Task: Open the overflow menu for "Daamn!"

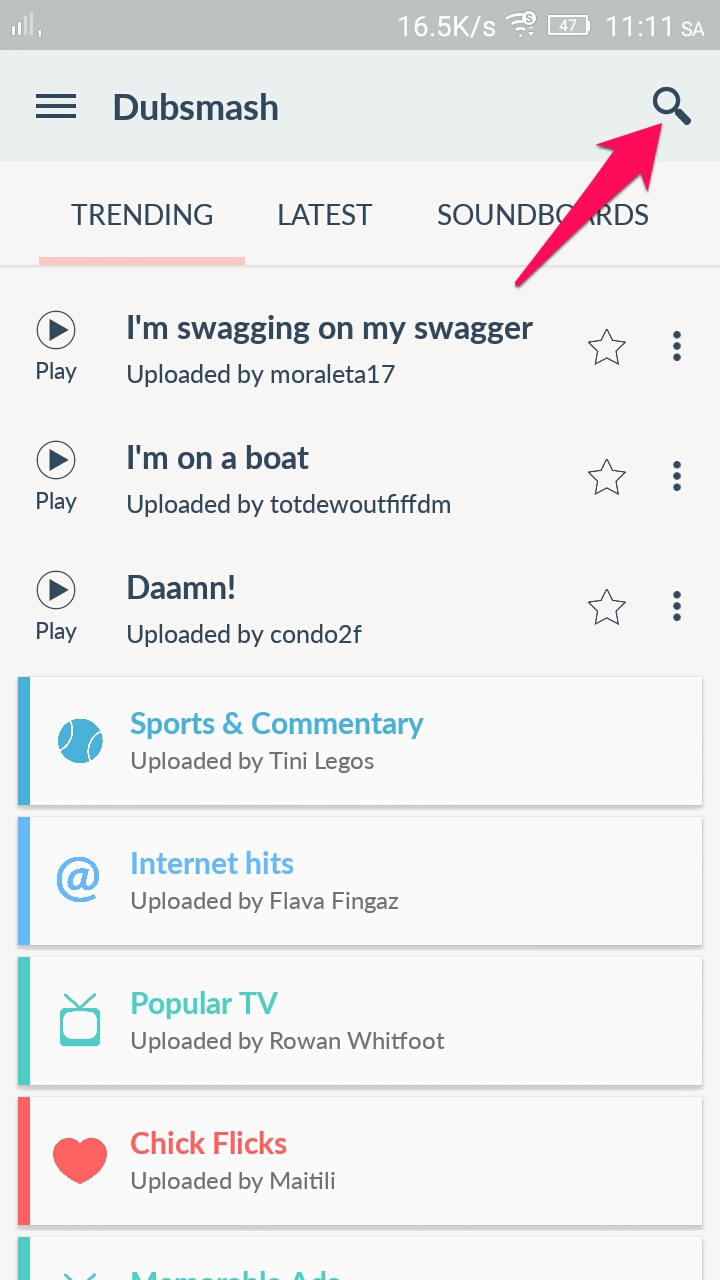Action: (x=677, y=606)
